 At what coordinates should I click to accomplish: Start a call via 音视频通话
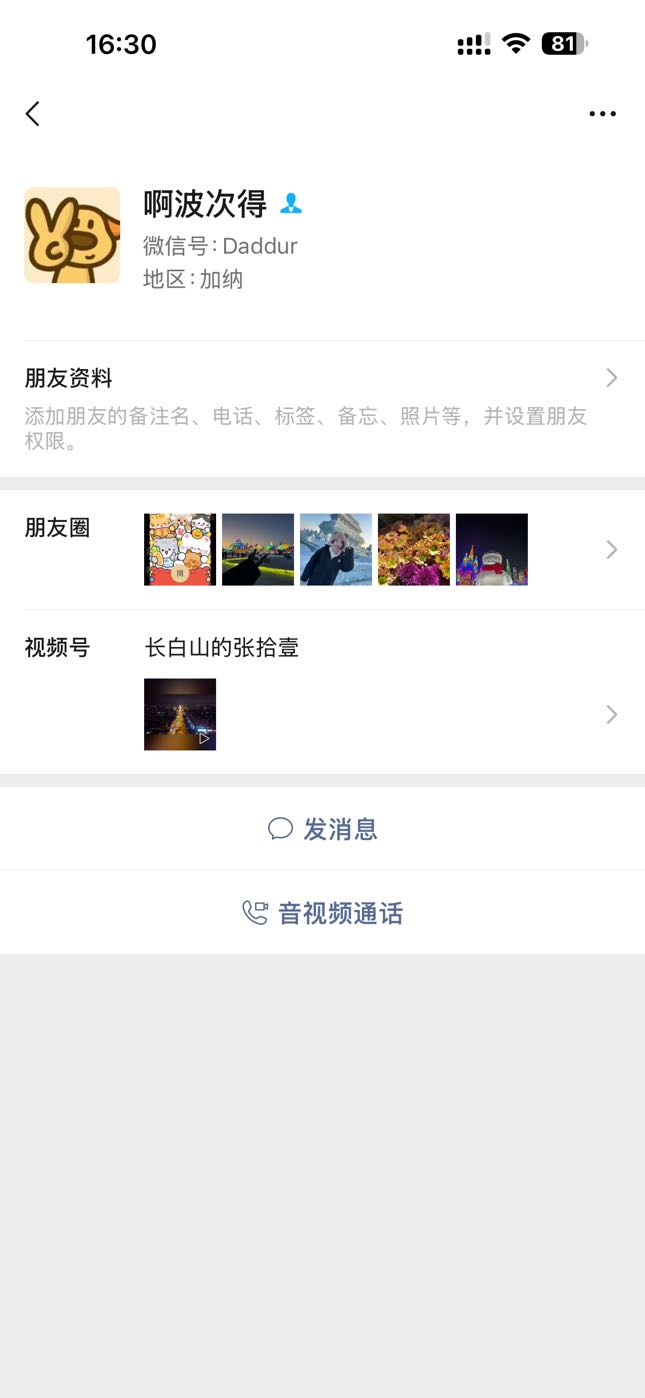322,913
